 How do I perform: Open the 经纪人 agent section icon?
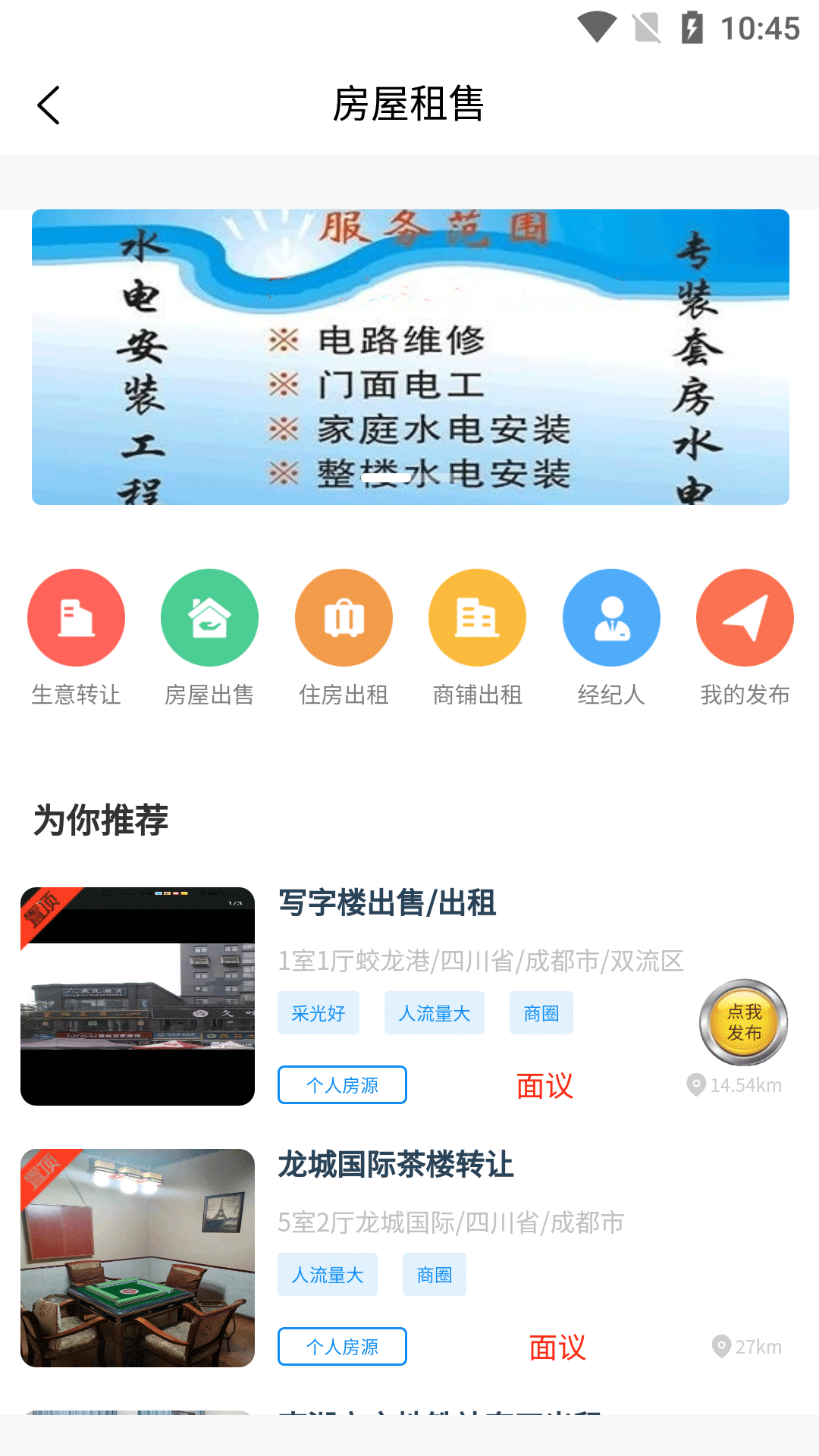611,617
